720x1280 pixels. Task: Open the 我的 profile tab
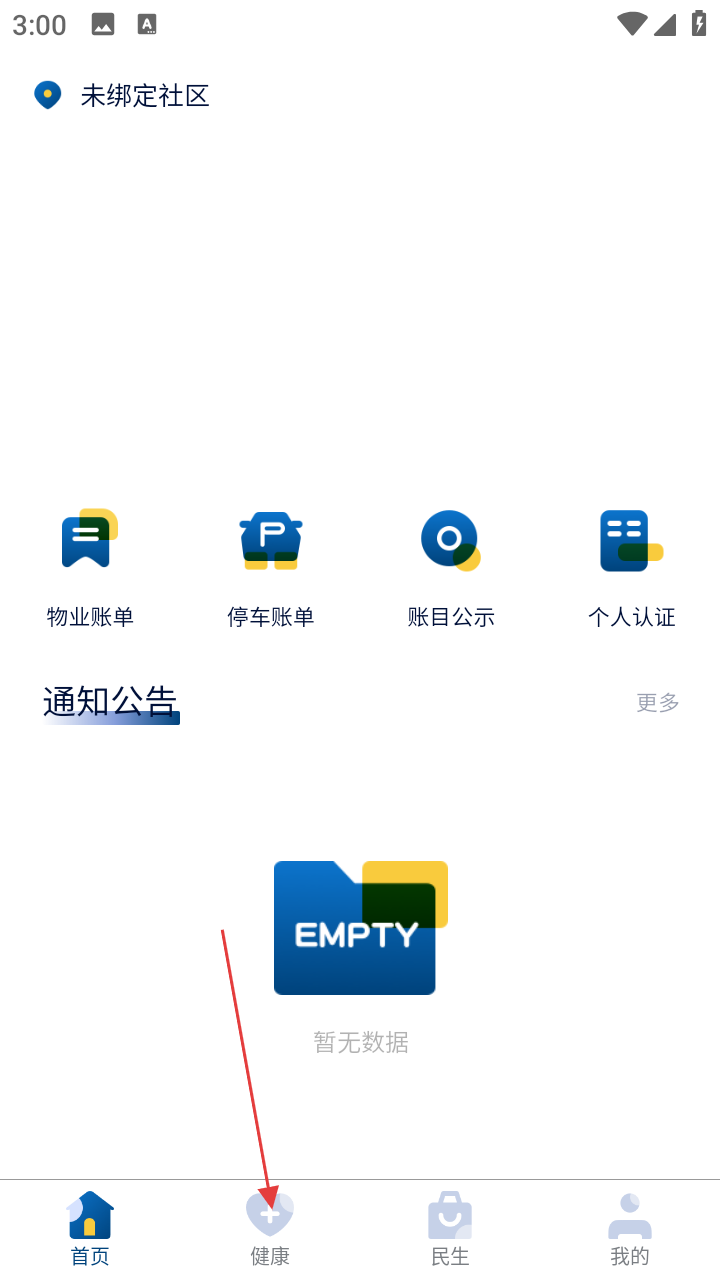[630, 1228]
